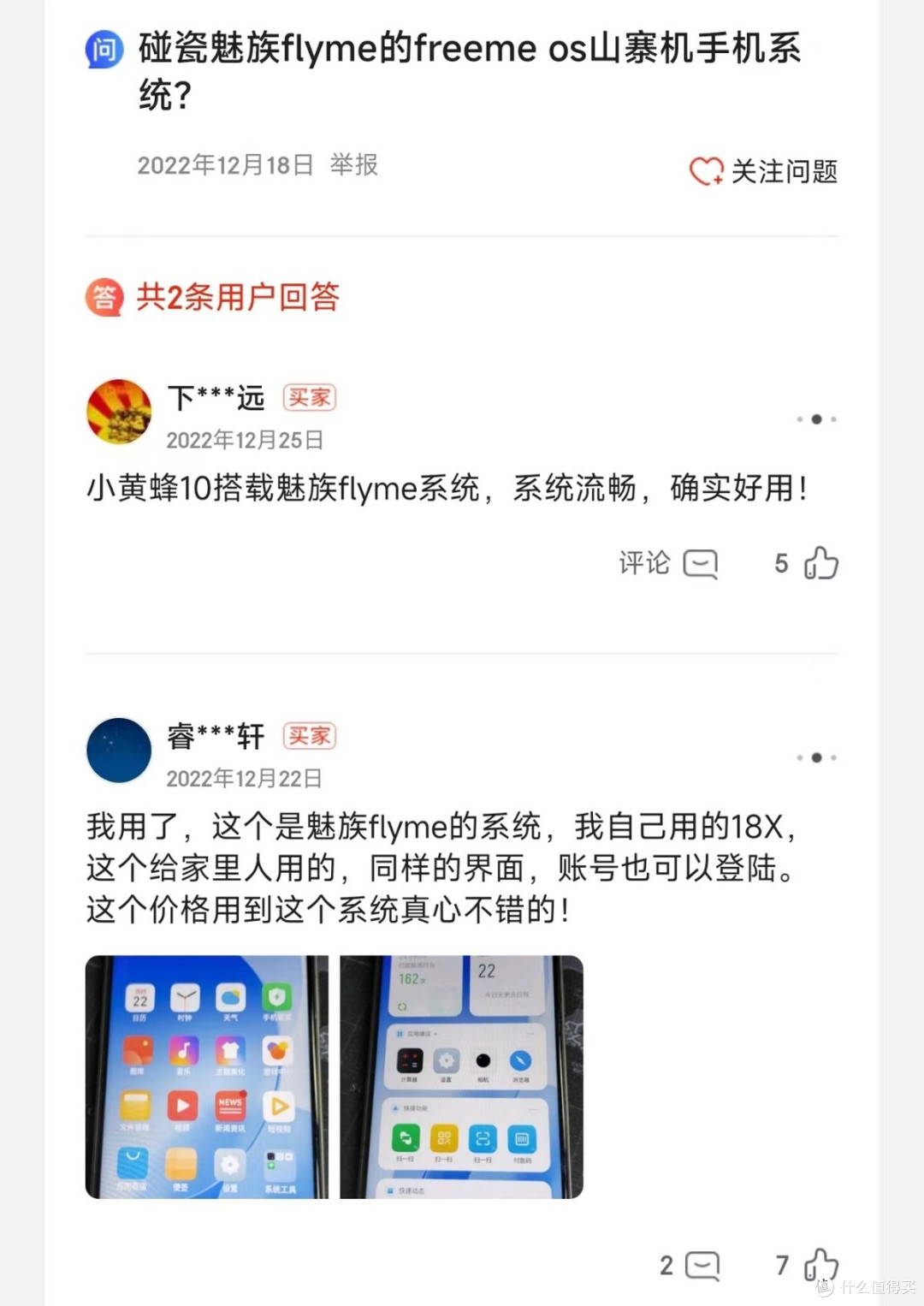Screen dimensions: 924x1306
Task: Click the 举报 report link
Action: point(353,166)
